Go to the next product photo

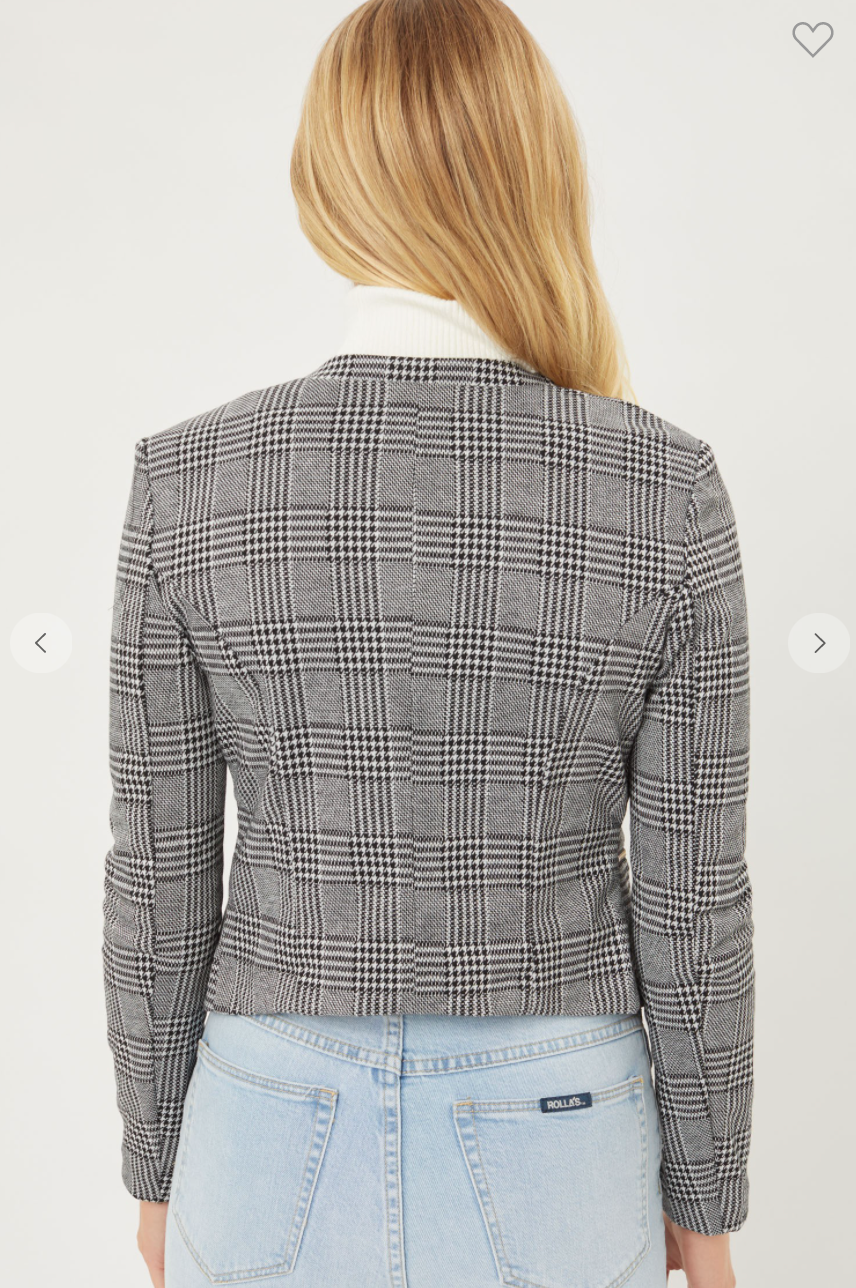tap(818, 643)
